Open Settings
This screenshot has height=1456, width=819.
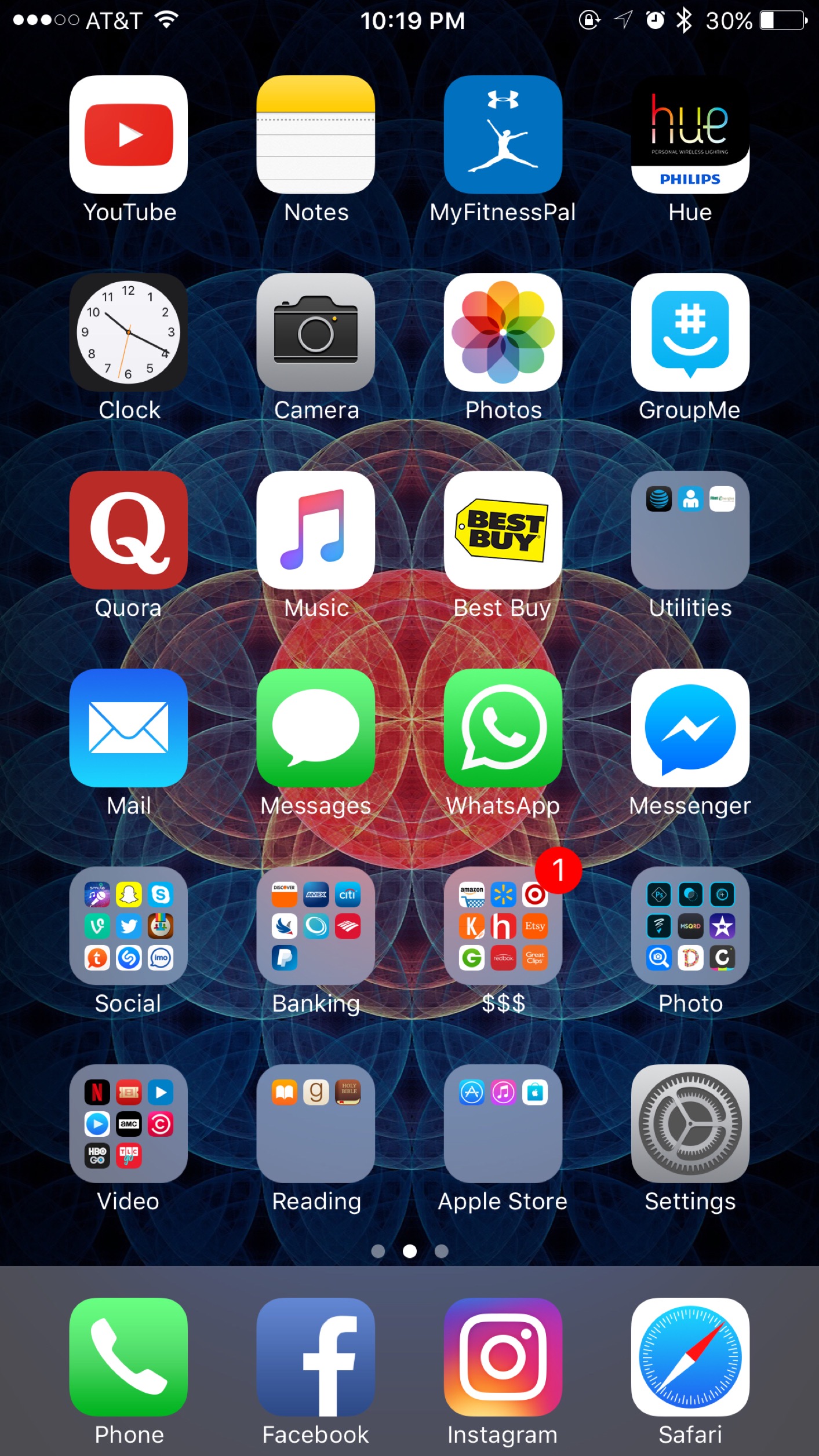[690, 1123]
